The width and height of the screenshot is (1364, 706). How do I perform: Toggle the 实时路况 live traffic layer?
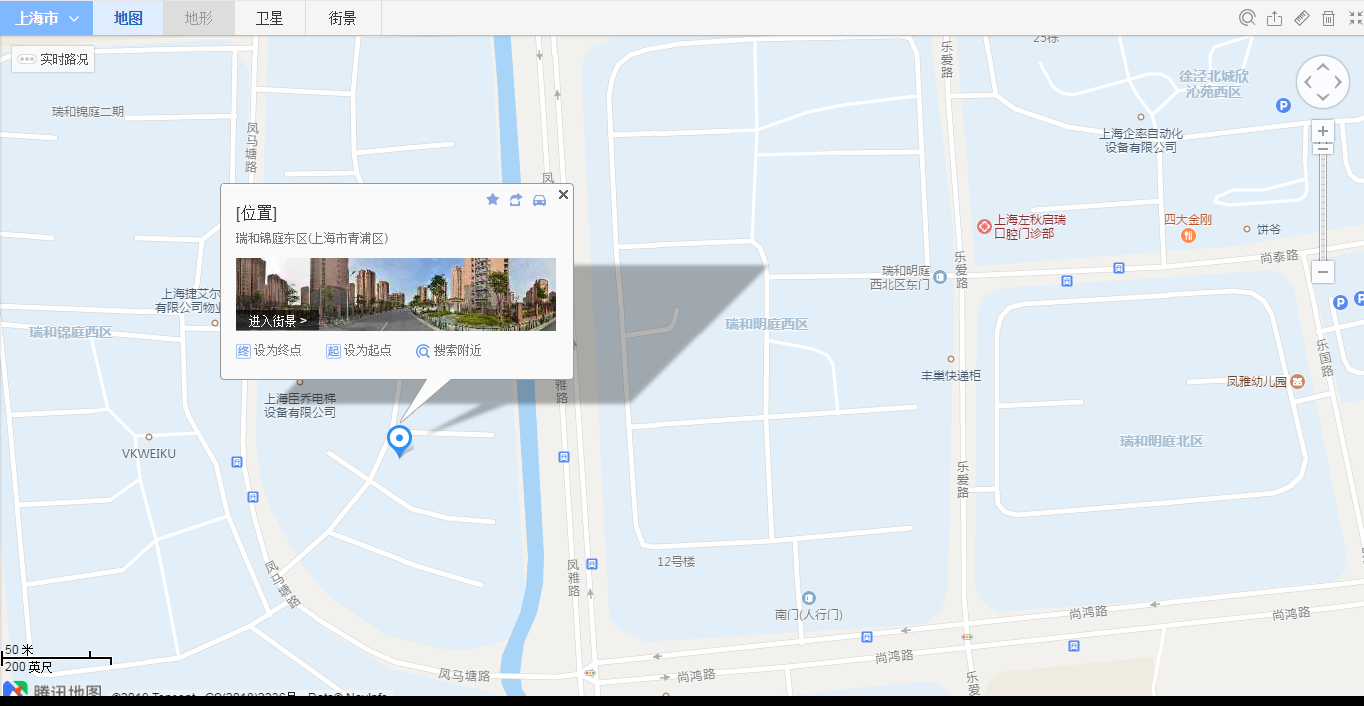pos(54,60)
